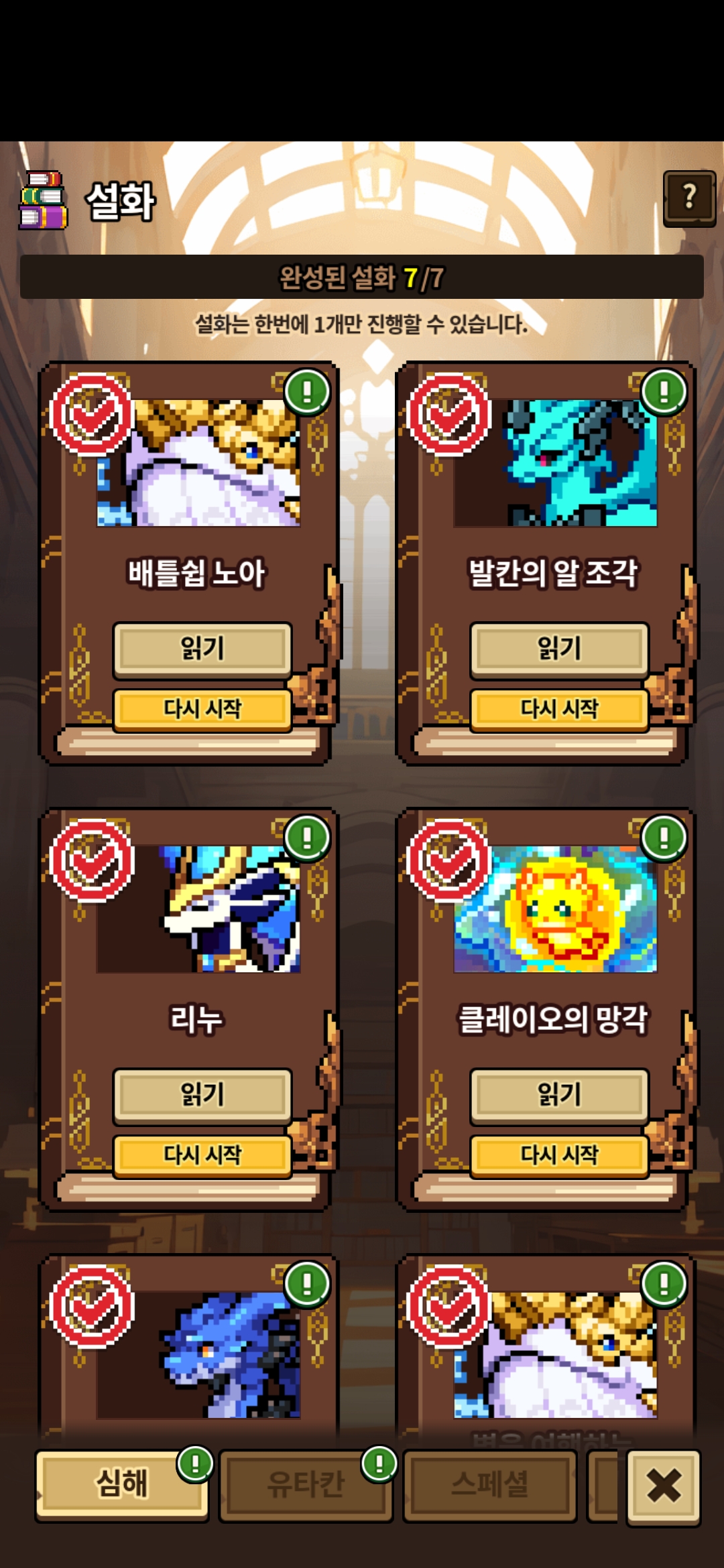Restart the 발칸의 알 조각 story

click(x=559, y=709)
